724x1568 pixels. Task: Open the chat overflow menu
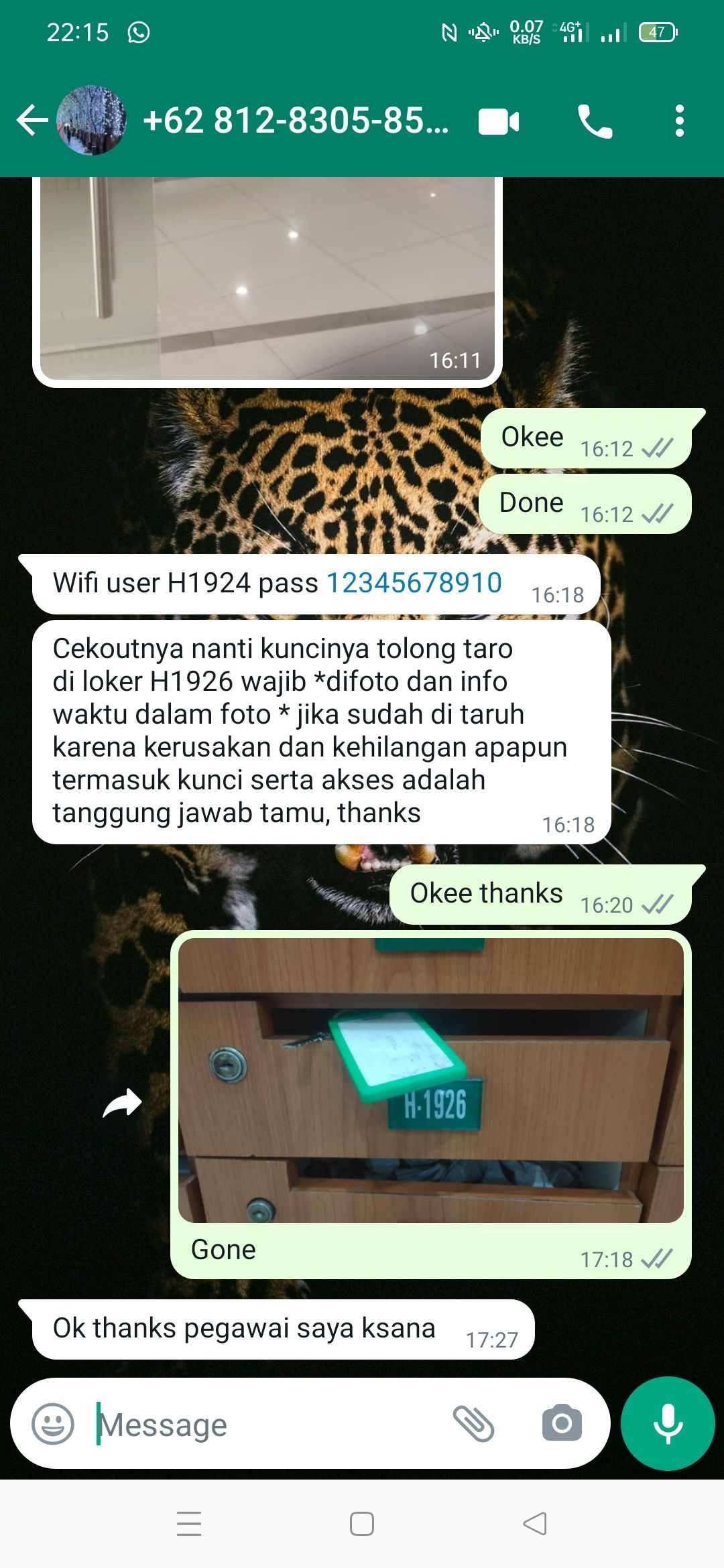pos(679,121)
